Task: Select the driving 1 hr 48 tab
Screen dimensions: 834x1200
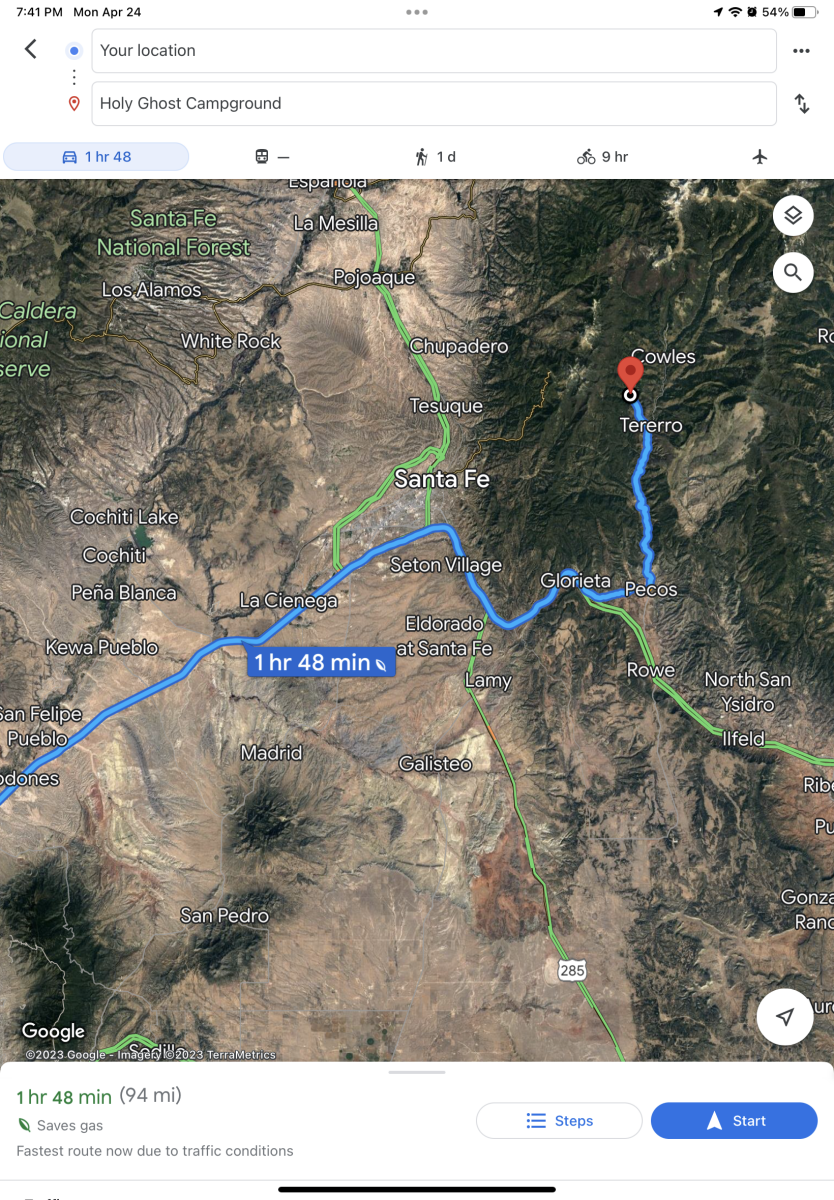Action: click(96, 157)
